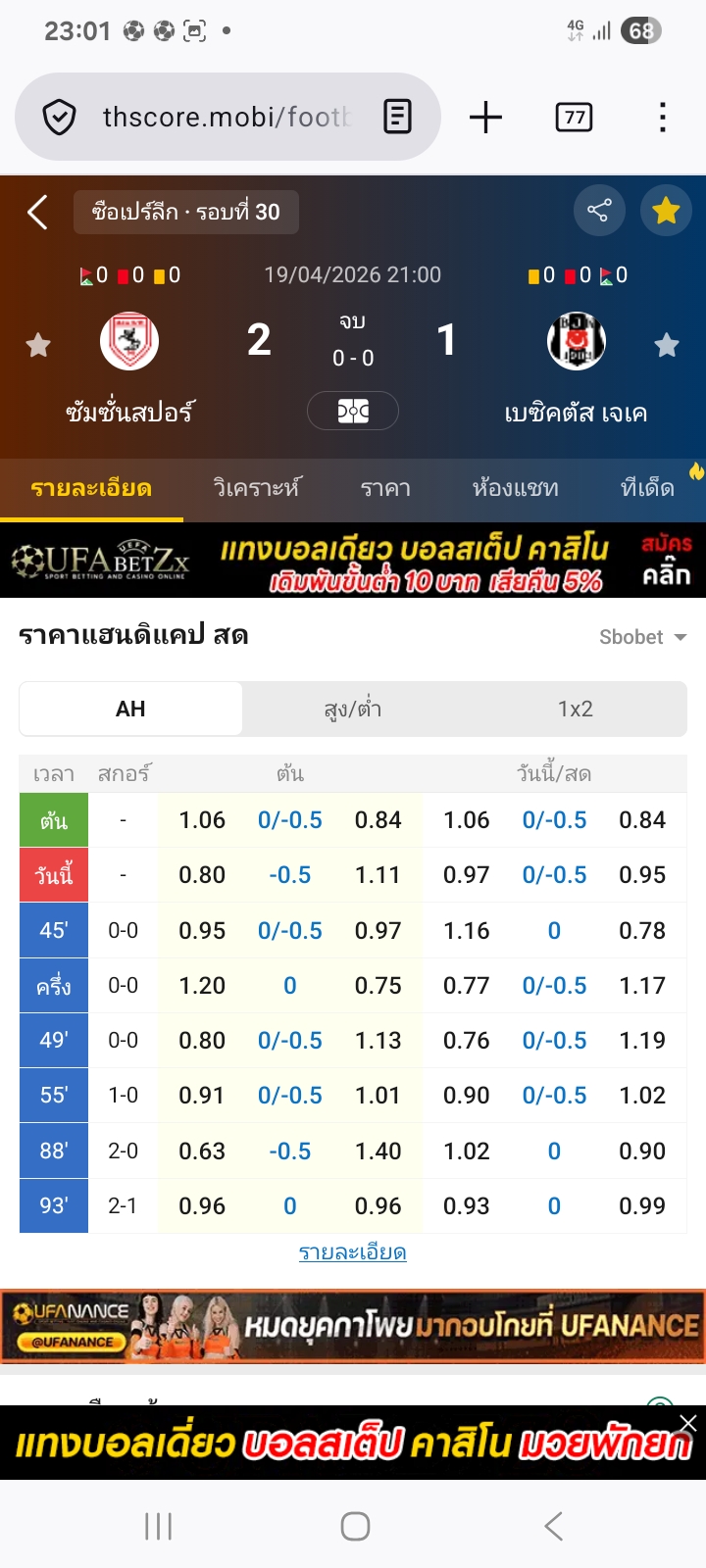Expand the Sbobet bookmaker dropdown
Viewport: 706px width, 1568px height.
coord(642,637)
